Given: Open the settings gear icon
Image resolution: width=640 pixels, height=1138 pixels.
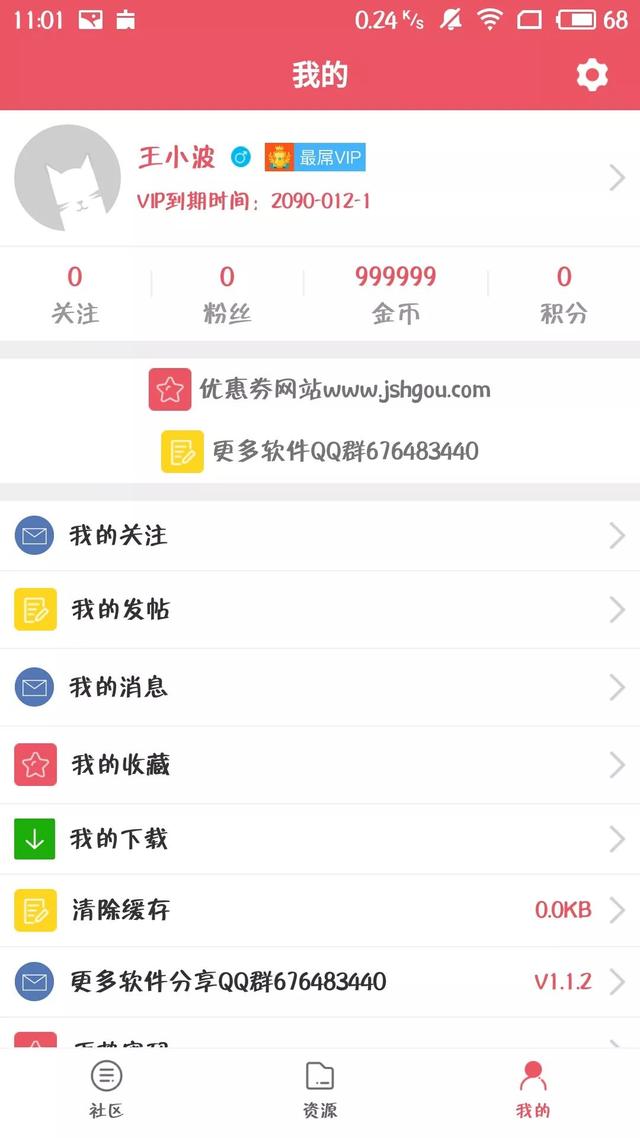Looking at the screenshot, I should pos(592,75).
